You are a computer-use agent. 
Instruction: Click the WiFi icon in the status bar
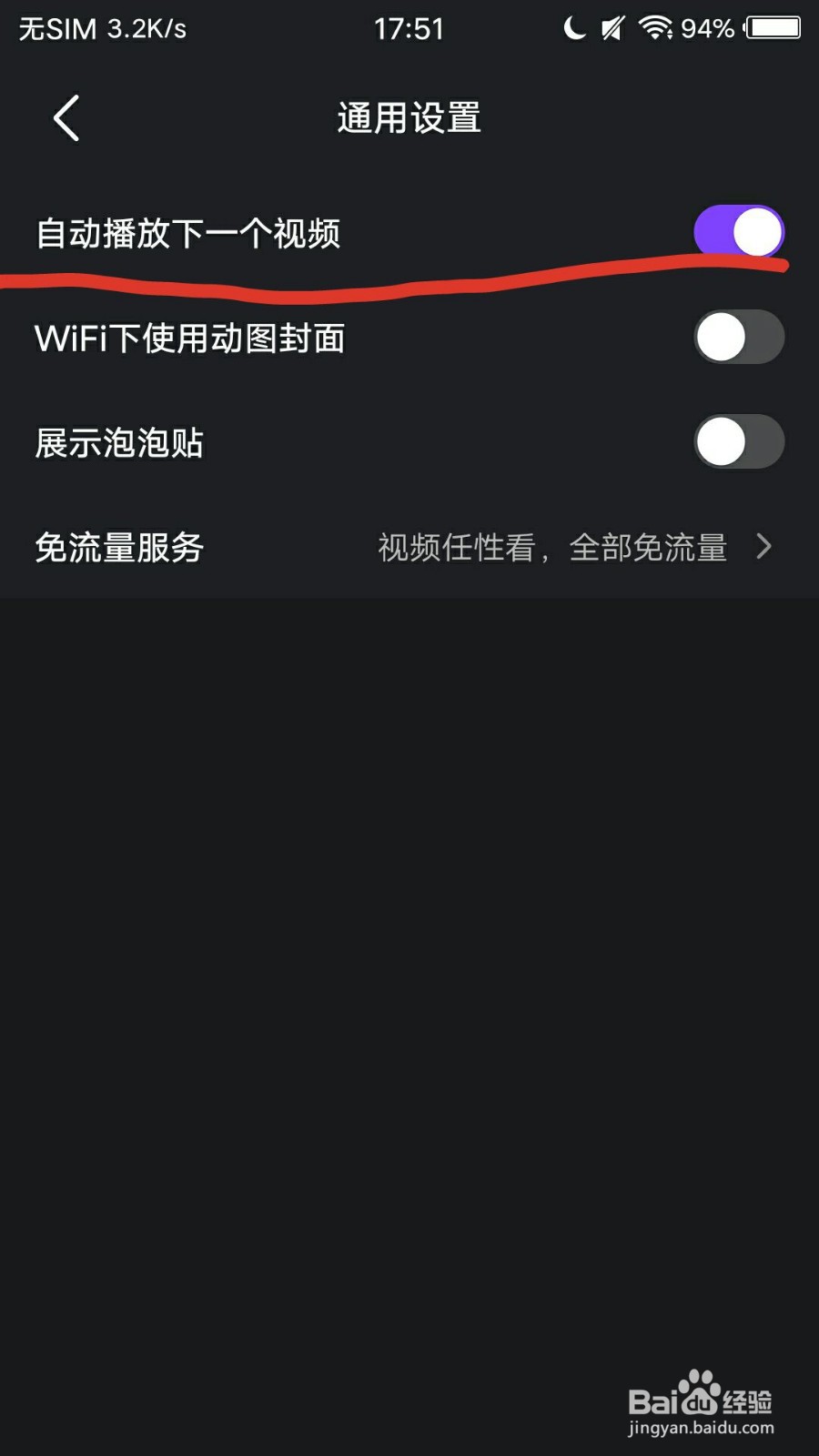click(657, 27)
